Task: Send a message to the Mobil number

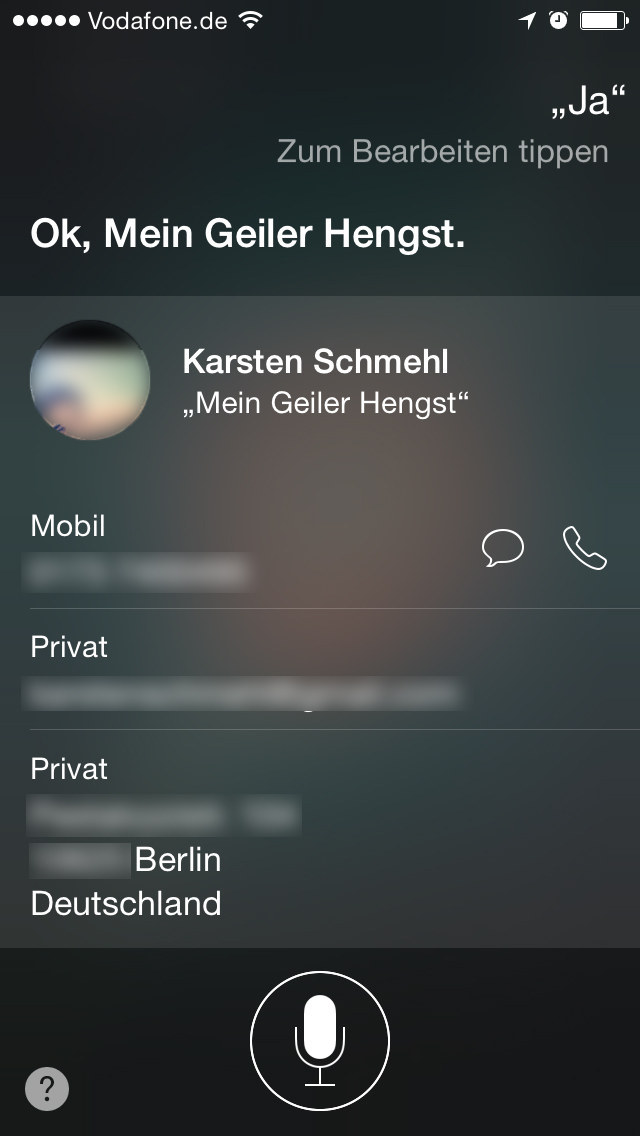Action: (x=502, y=548)
